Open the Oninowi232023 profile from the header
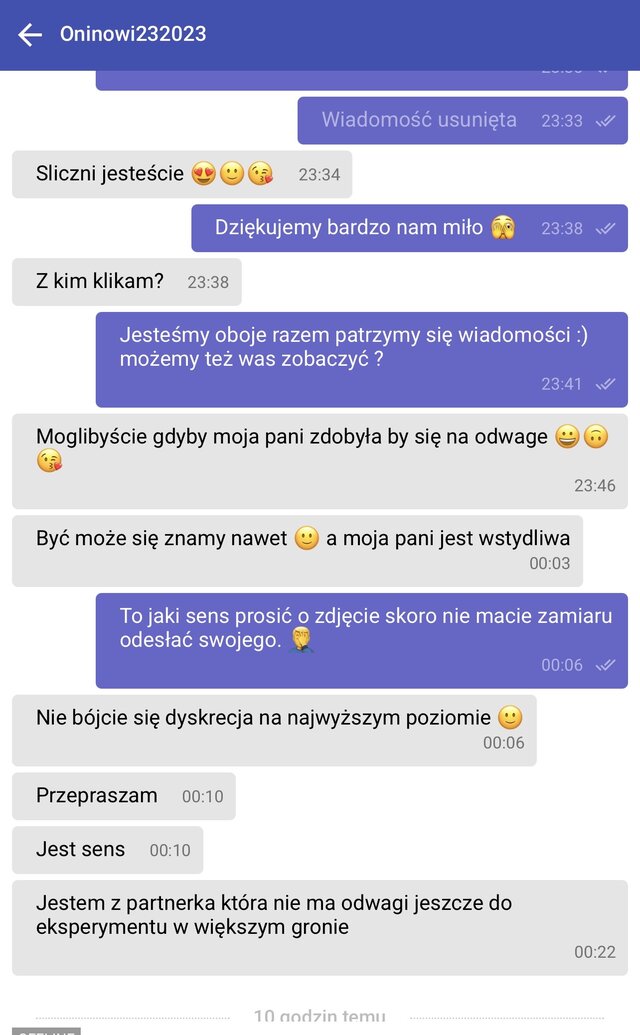The width and height of the screenshot is (640, 1035). [x=133, y=34]
